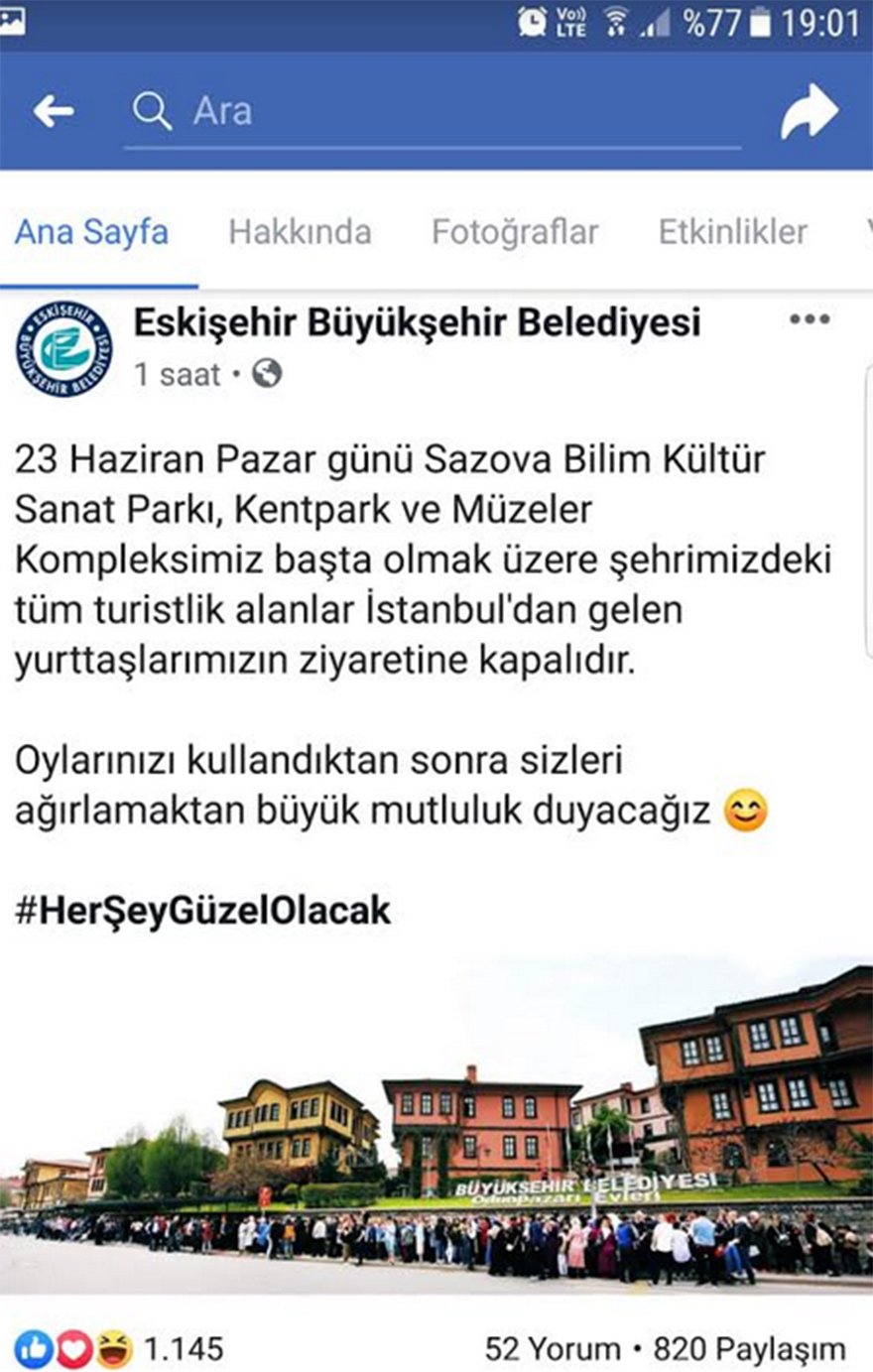The height and width of the screenshot is (1372, 873).
Task: Open Eskişehir Büyükşehir Belediyesi profile picture
Action: (63, 349)
